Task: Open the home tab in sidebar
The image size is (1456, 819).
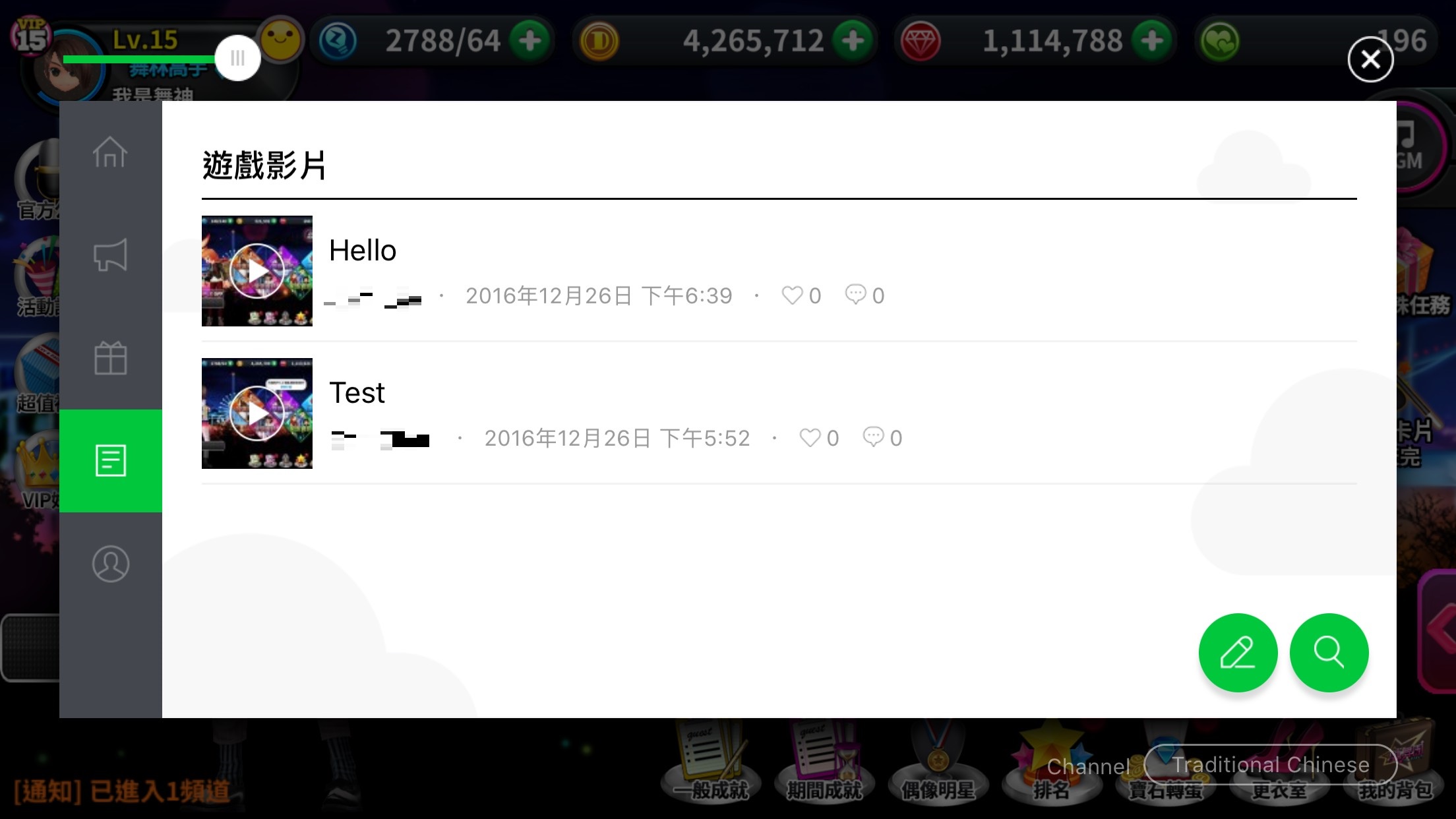Action: [x=110, y=152]
